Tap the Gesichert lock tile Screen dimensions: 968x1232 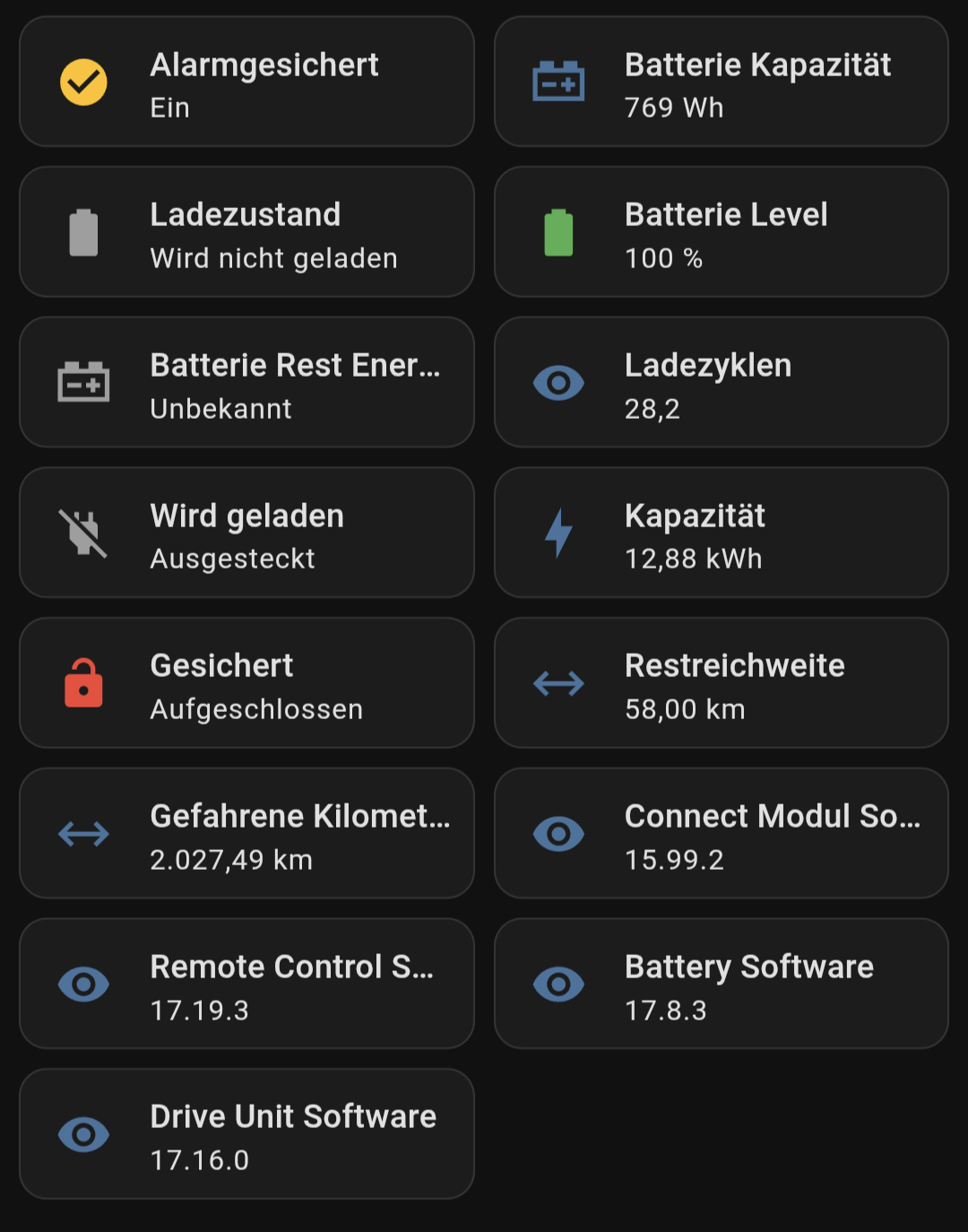pyautogui.click(x=246, y=683)
